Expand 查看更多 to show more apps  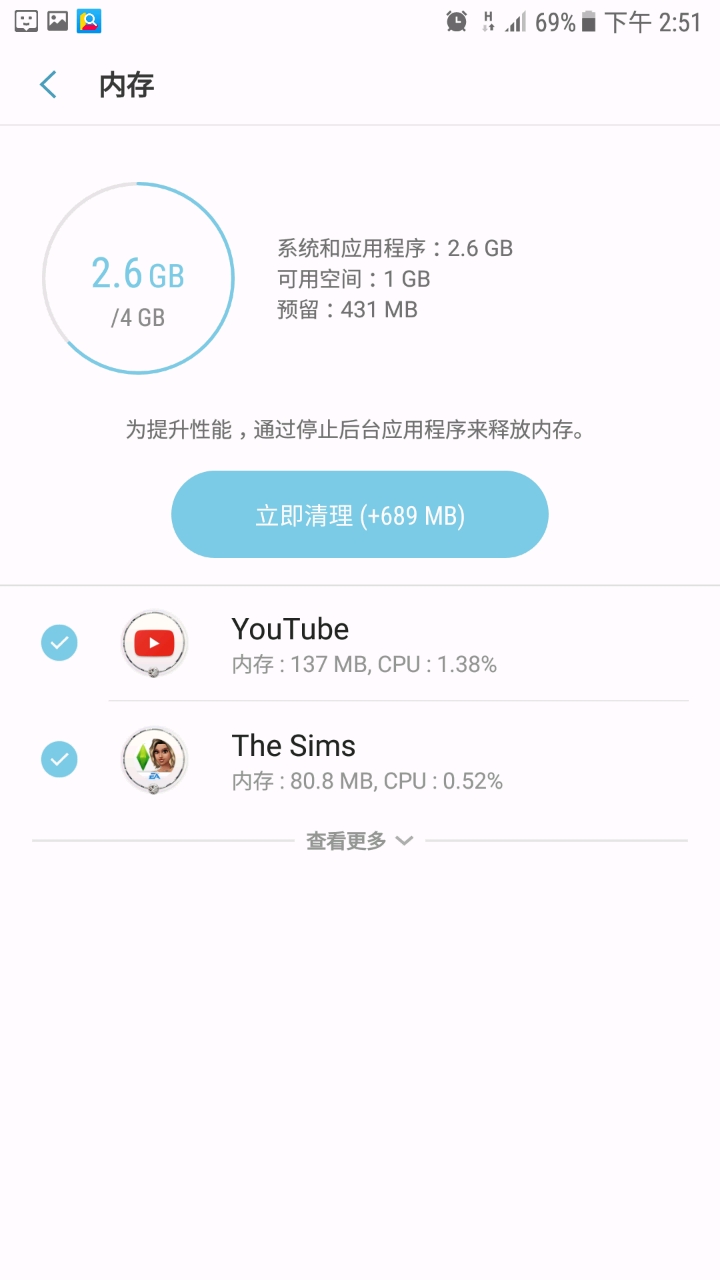pyautogui.click(x=360, y=841)
